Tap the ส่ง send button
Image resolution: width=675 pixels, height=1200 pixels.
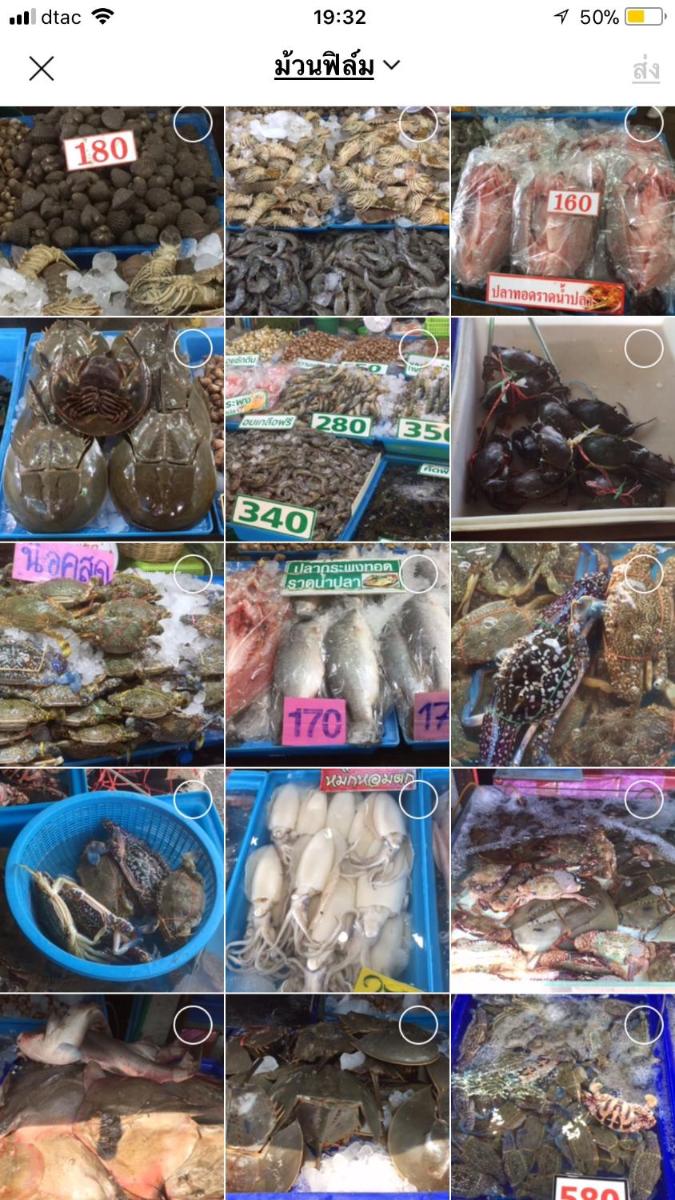point(645,69)
